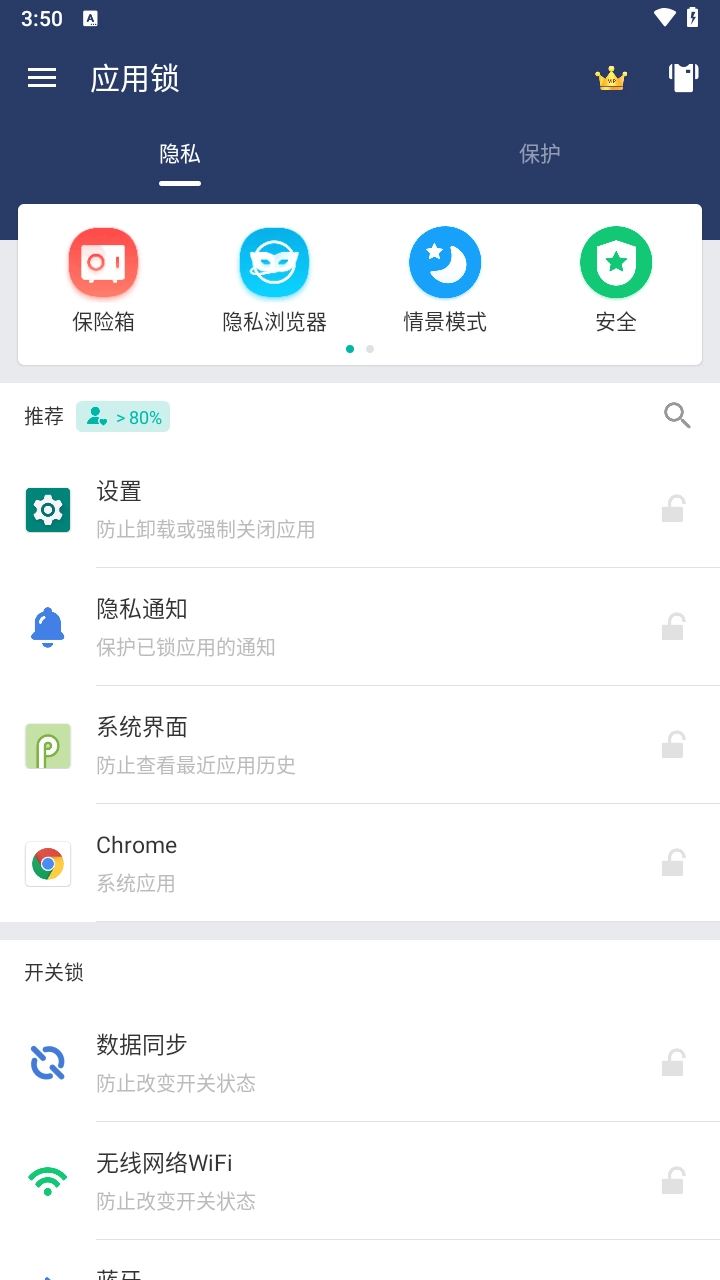The image size is (720, 1280).
Task: Lock the 数据同步 switch
Action: point(673,1063)
